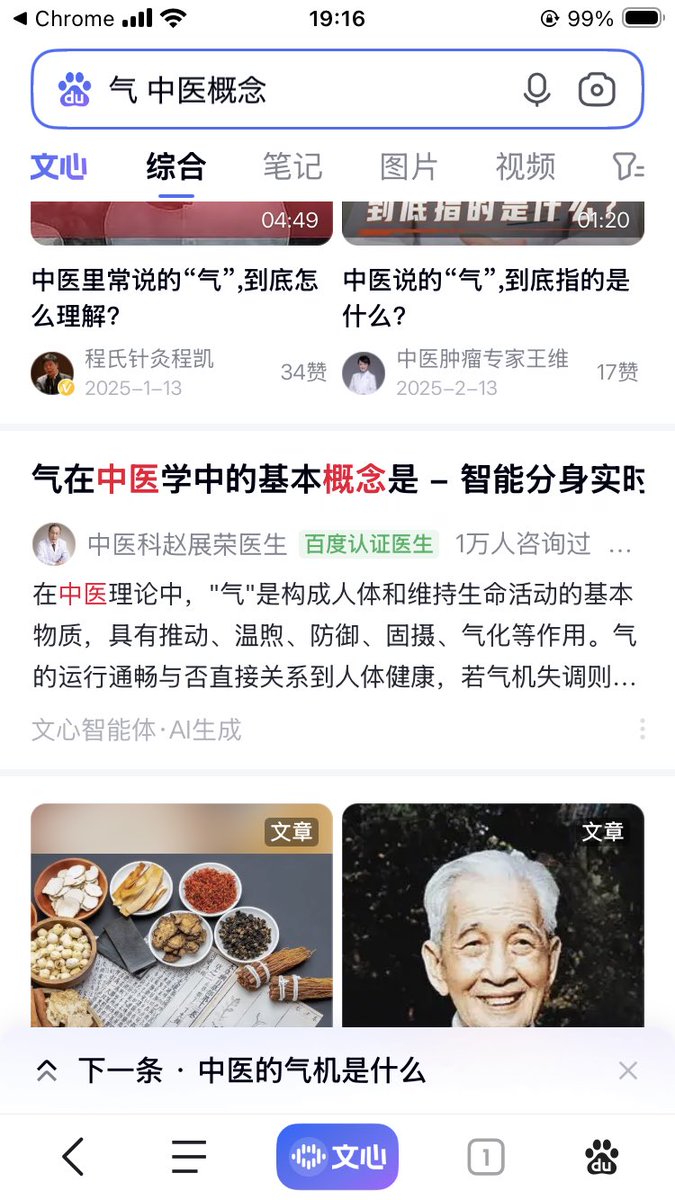Viewport: 675px width, 1200px height.
Task: Dismiss the 下一条 suggestion banner
Action: tap(628, 1071)
